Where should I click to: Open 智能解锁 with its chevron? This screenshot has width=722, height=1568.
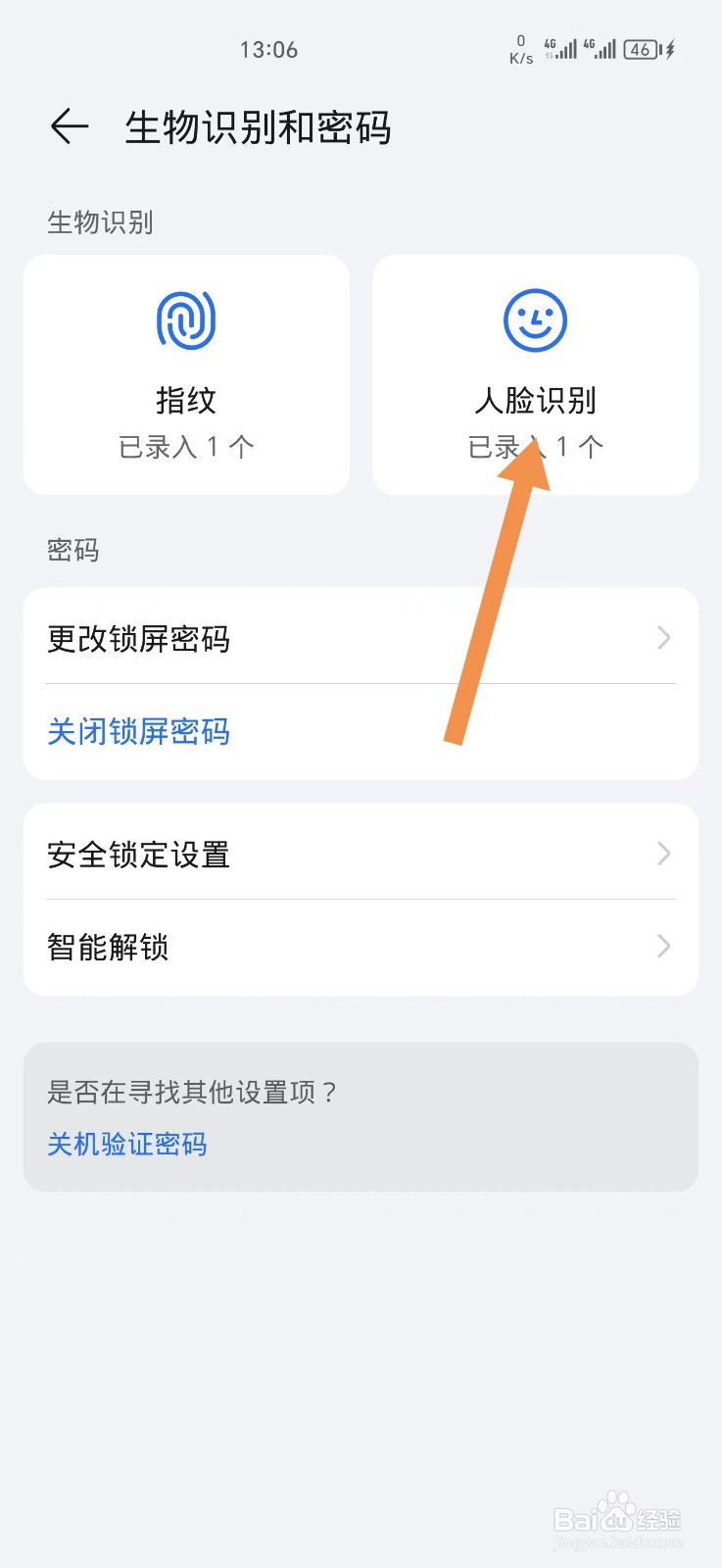tap(664, 947)
